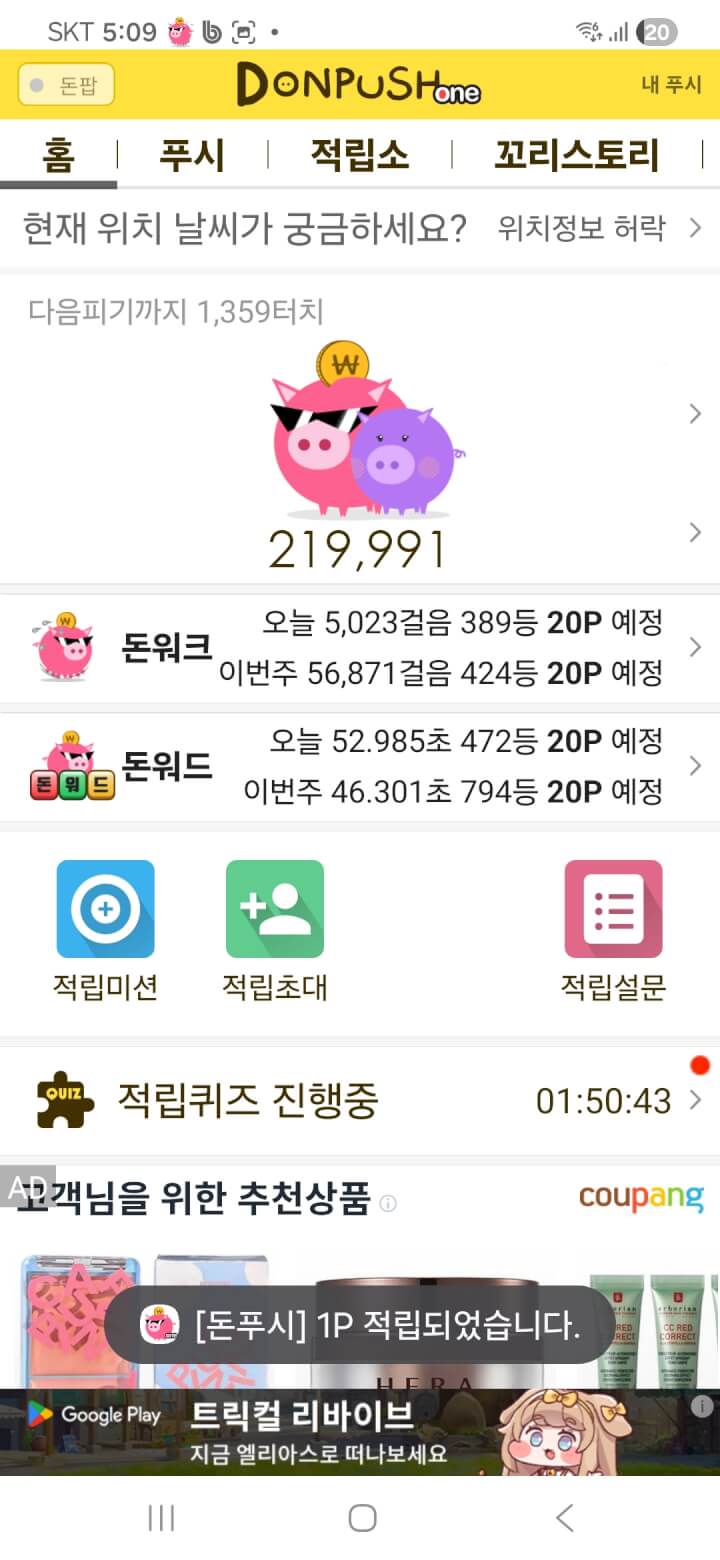Toggle the 돈팝 switch in the header

point(66,85)
